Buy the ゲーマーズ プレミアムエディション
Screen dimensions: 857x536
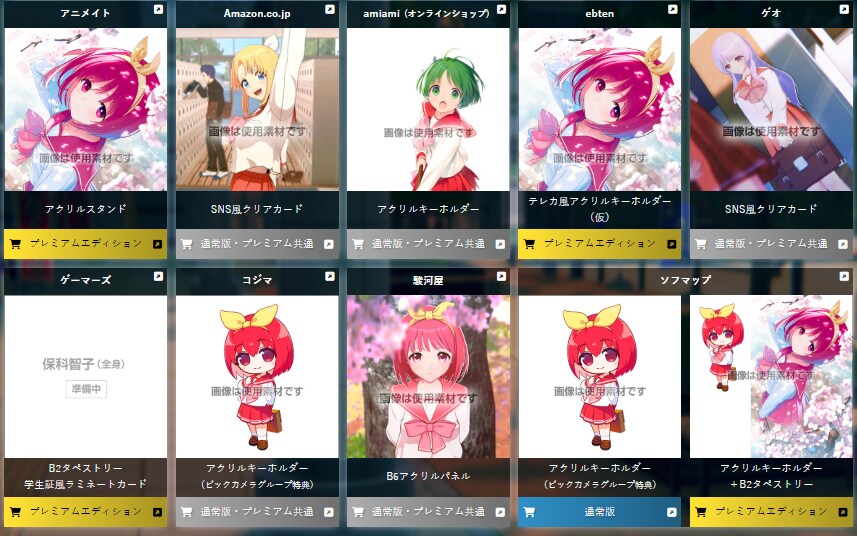85,511
